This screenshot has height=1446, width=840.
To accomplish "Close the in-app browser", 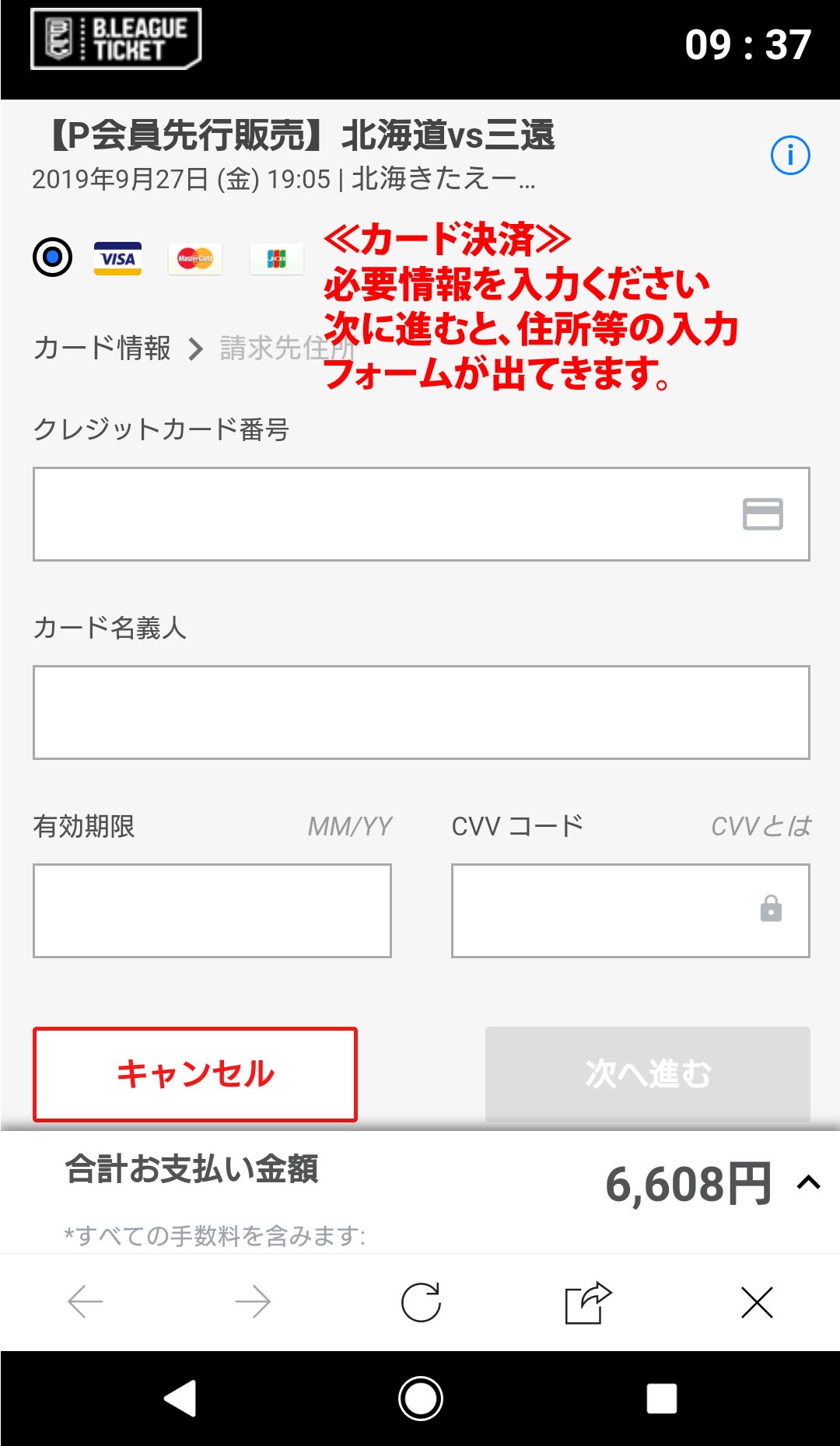I will [757, 1302].
